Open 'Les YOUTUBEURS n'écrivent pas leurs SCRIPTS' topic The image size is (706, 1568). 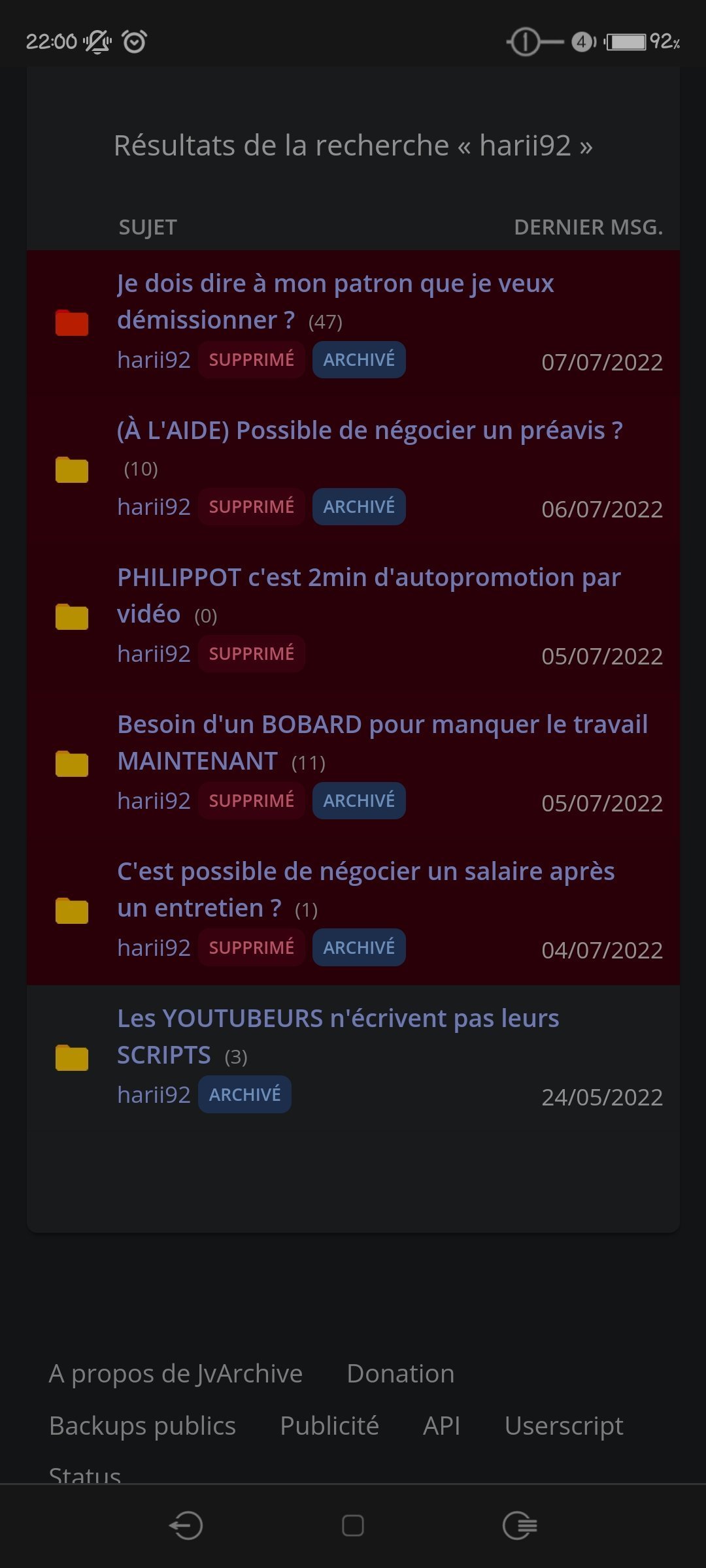(x=338, y=1020)
